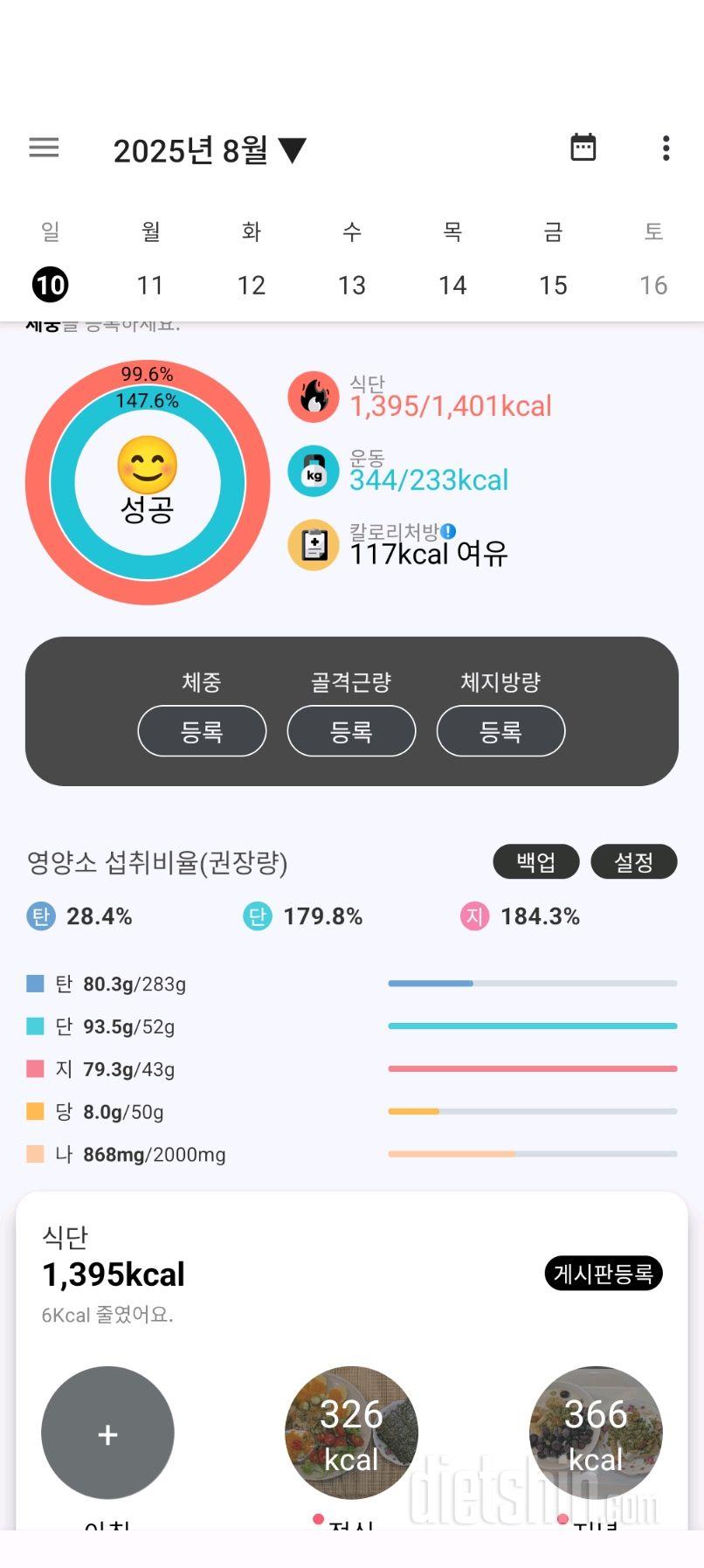
Task: Tap 등록 under 체중
Action: point(202,731)
